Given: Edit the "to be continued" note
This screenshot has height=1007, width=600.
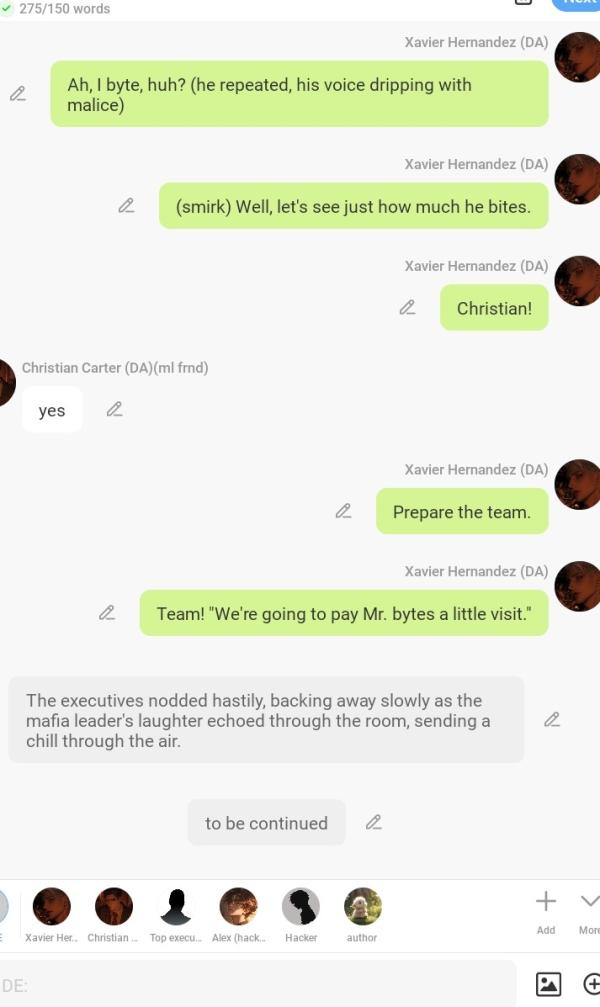Looking at the screenshot, I should pyautogui.click(x=373, y=822).
